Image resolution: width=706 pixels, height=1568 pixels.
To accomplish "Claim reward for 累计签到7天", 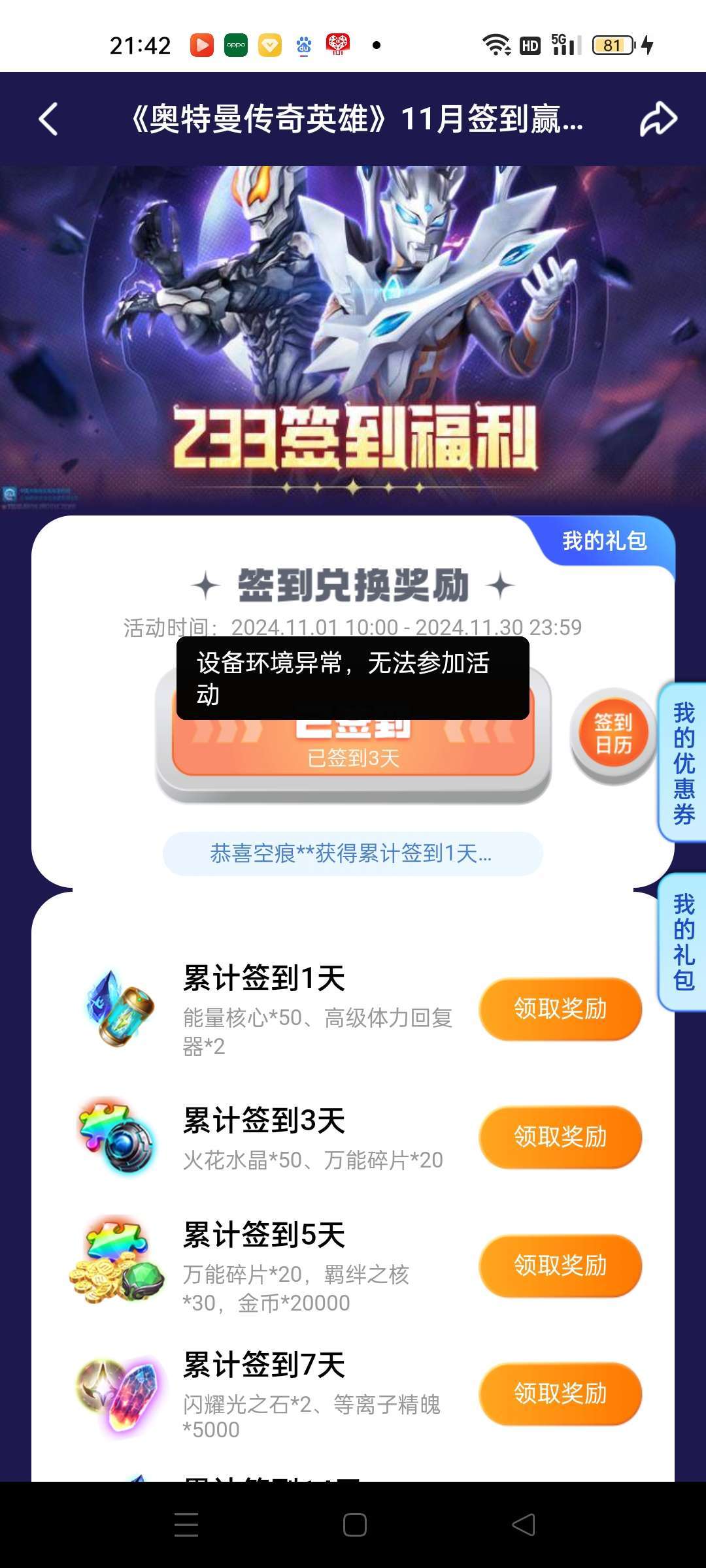I will click(x=560, y=1394).
